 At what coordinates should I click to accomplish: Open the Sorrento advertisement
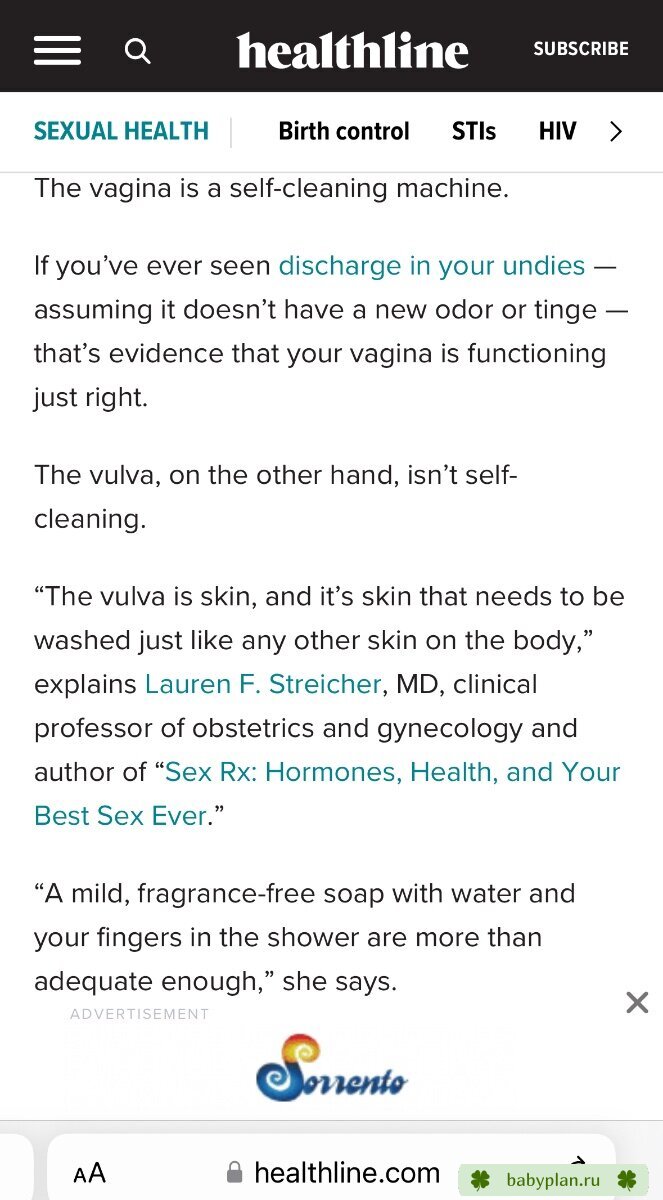332,1068
